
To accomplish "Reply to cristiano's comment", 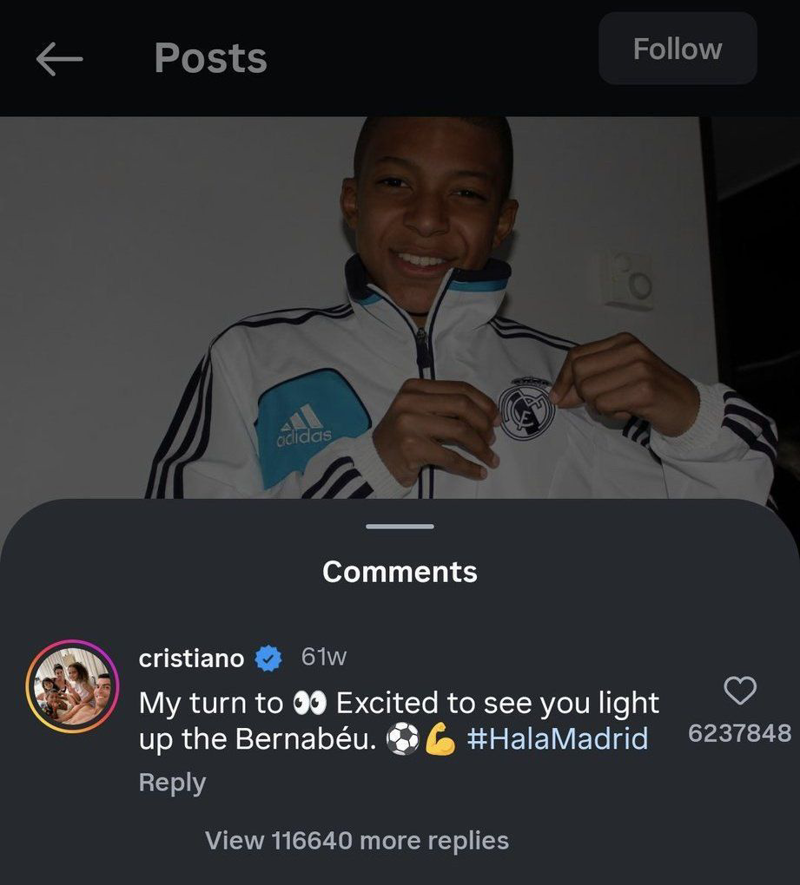I will [172, 782].
